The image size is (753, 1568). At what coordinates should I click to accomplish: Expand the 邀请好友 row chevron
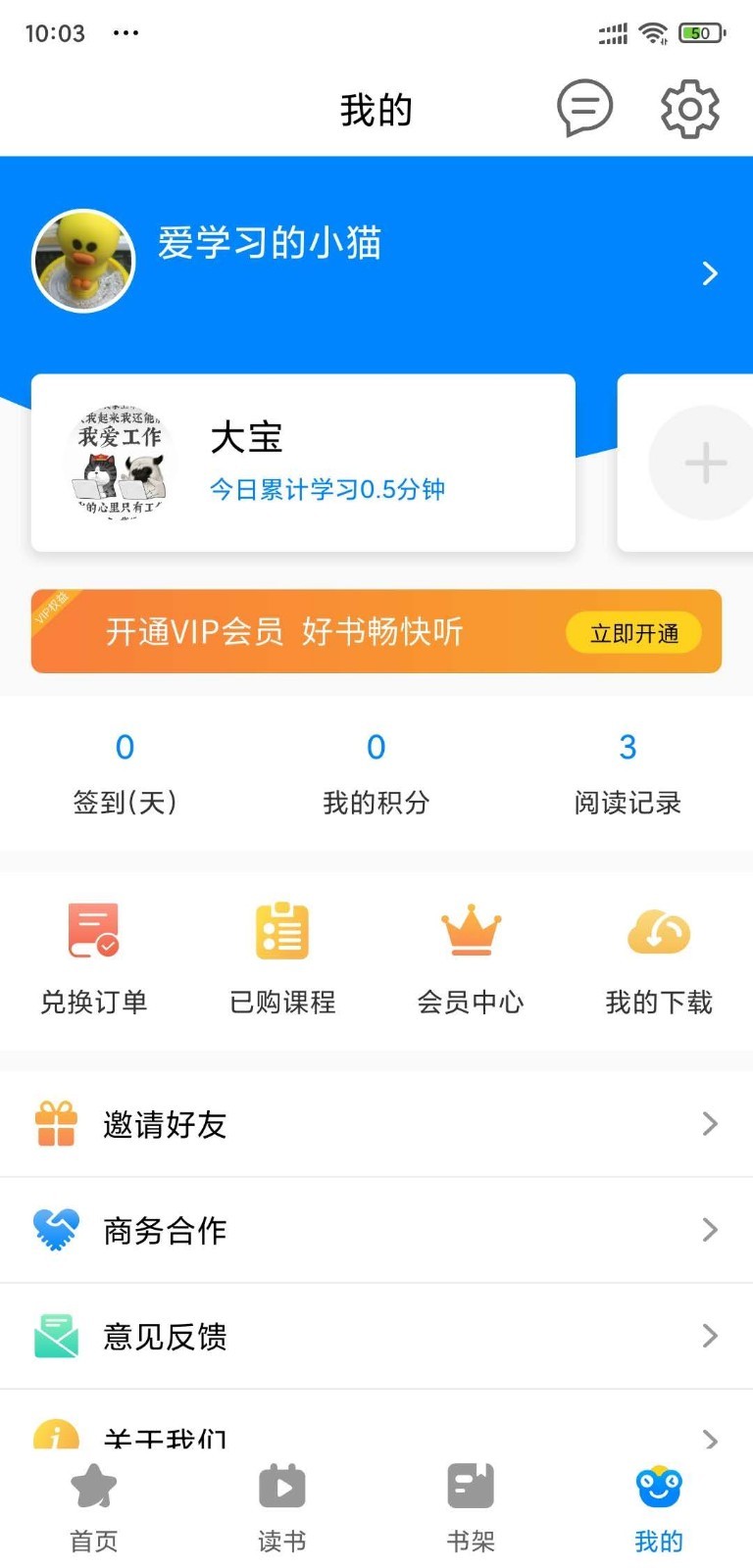[x=710, y=1124]
